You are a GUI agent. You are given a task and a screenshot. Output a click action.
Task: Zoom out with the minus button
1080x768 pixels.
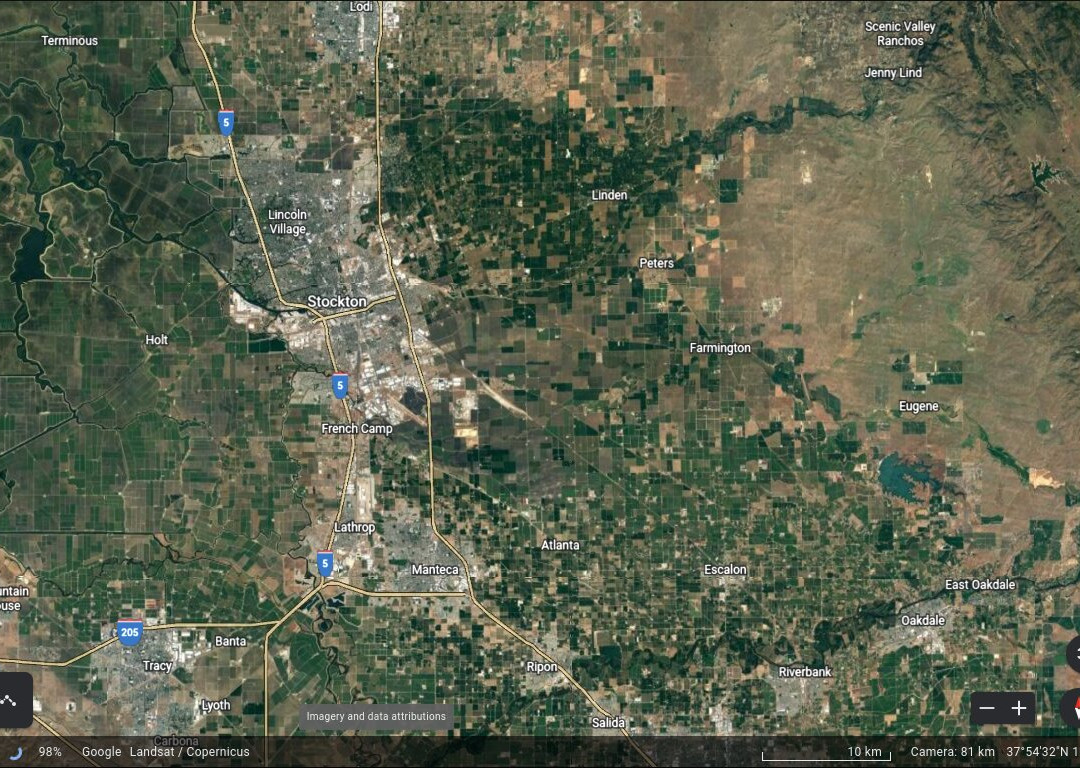point(987,708)
